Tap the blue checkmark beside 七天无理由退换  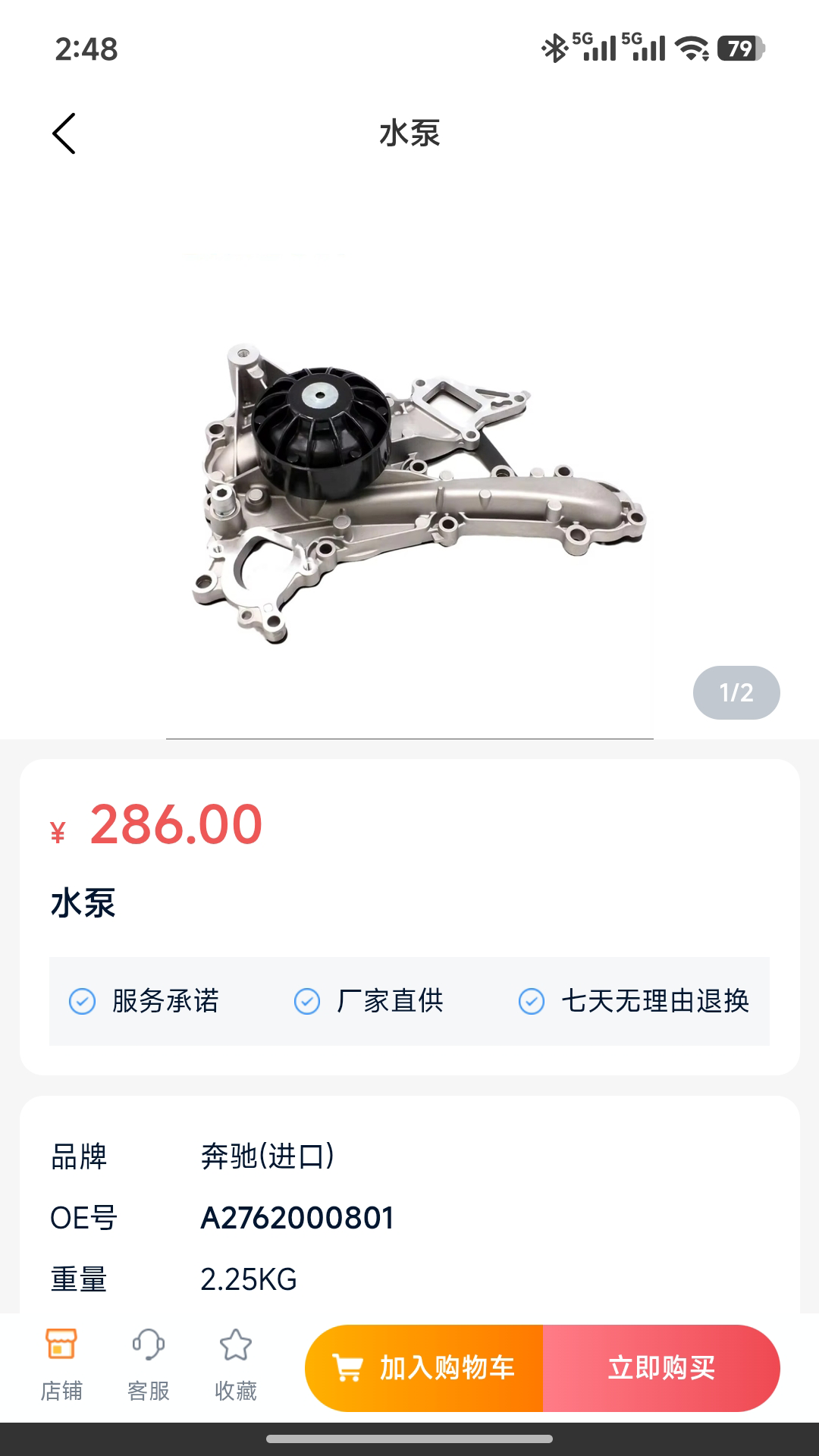tap(533, 1001)
